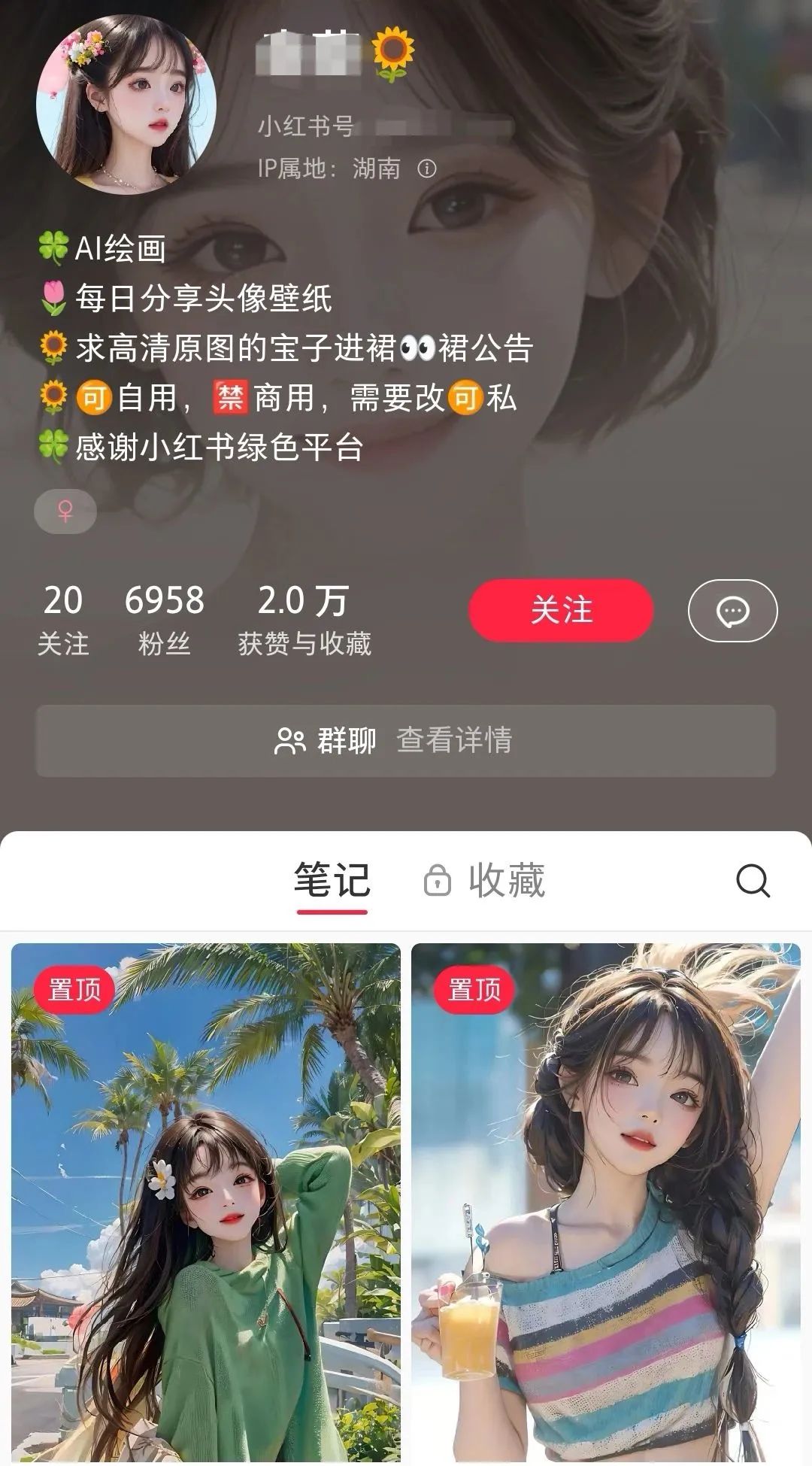
Task: Search this user's notes
Action: click(x=753, y=880)
